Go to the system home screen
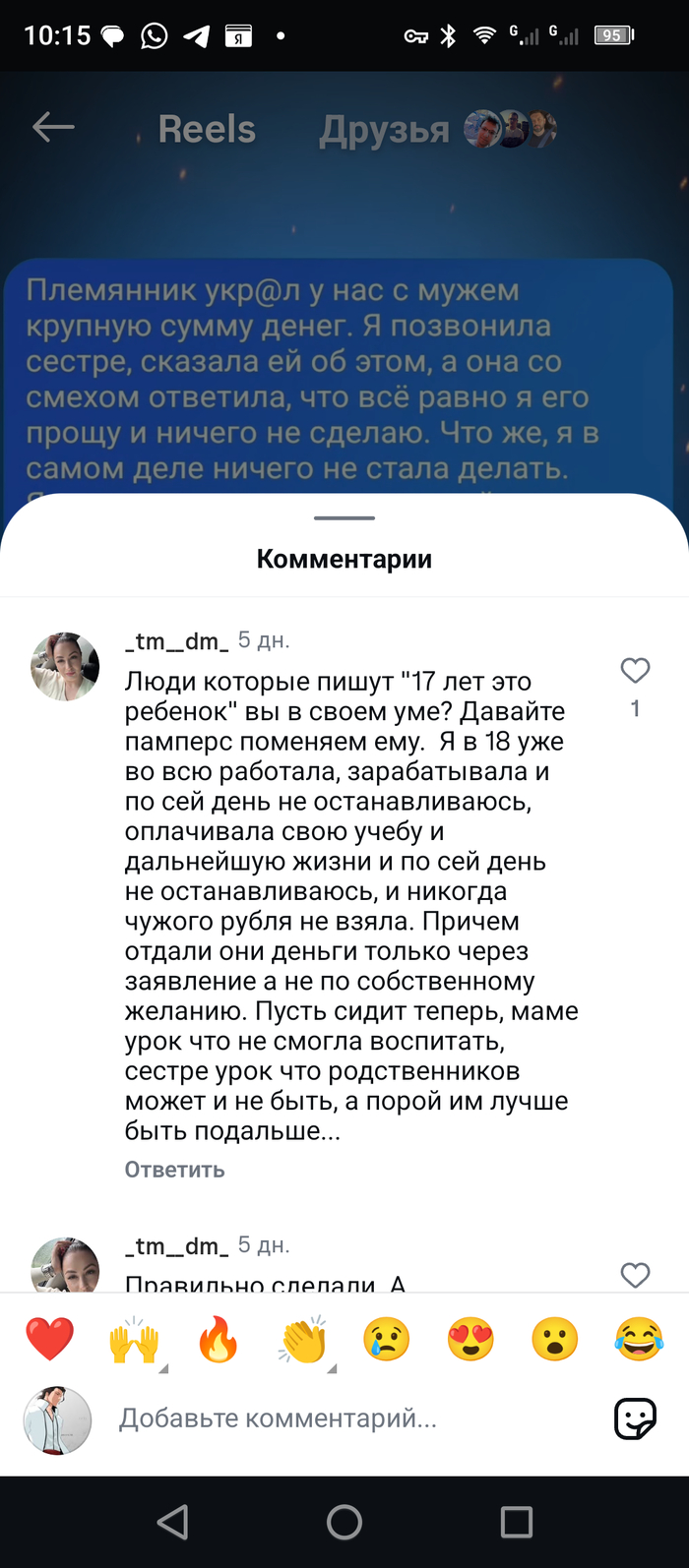689x1568 pixels. point(344,1522)
